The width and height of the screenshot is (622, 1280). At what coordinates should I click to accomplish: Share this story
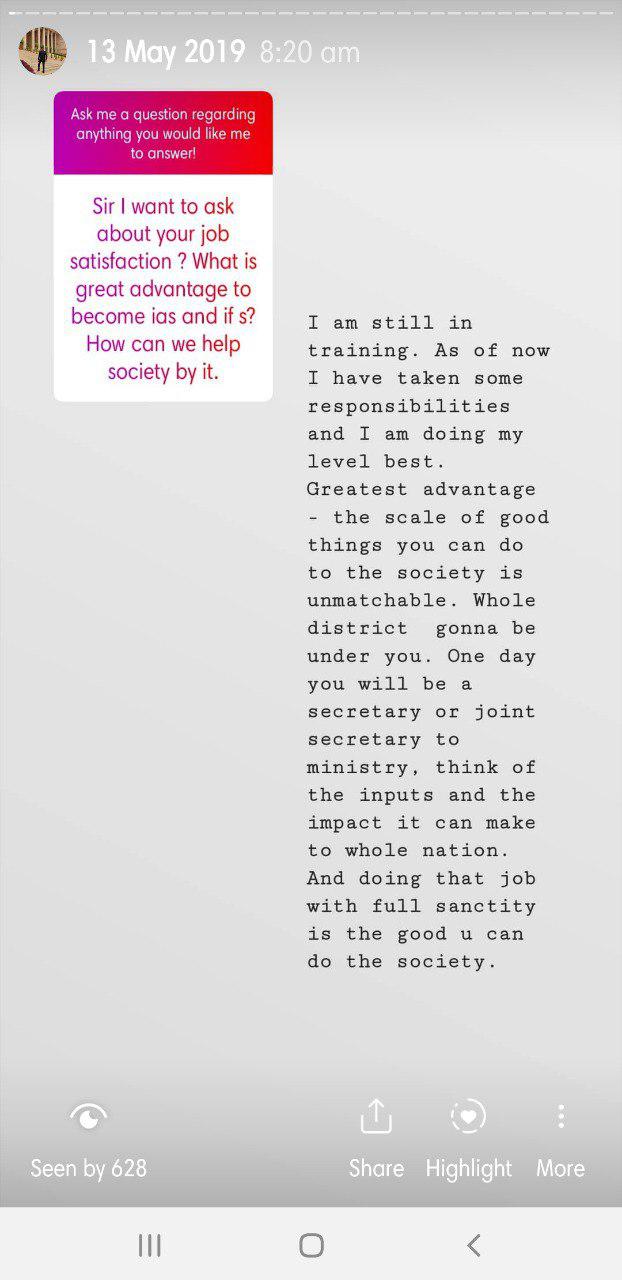(376, 1138)
